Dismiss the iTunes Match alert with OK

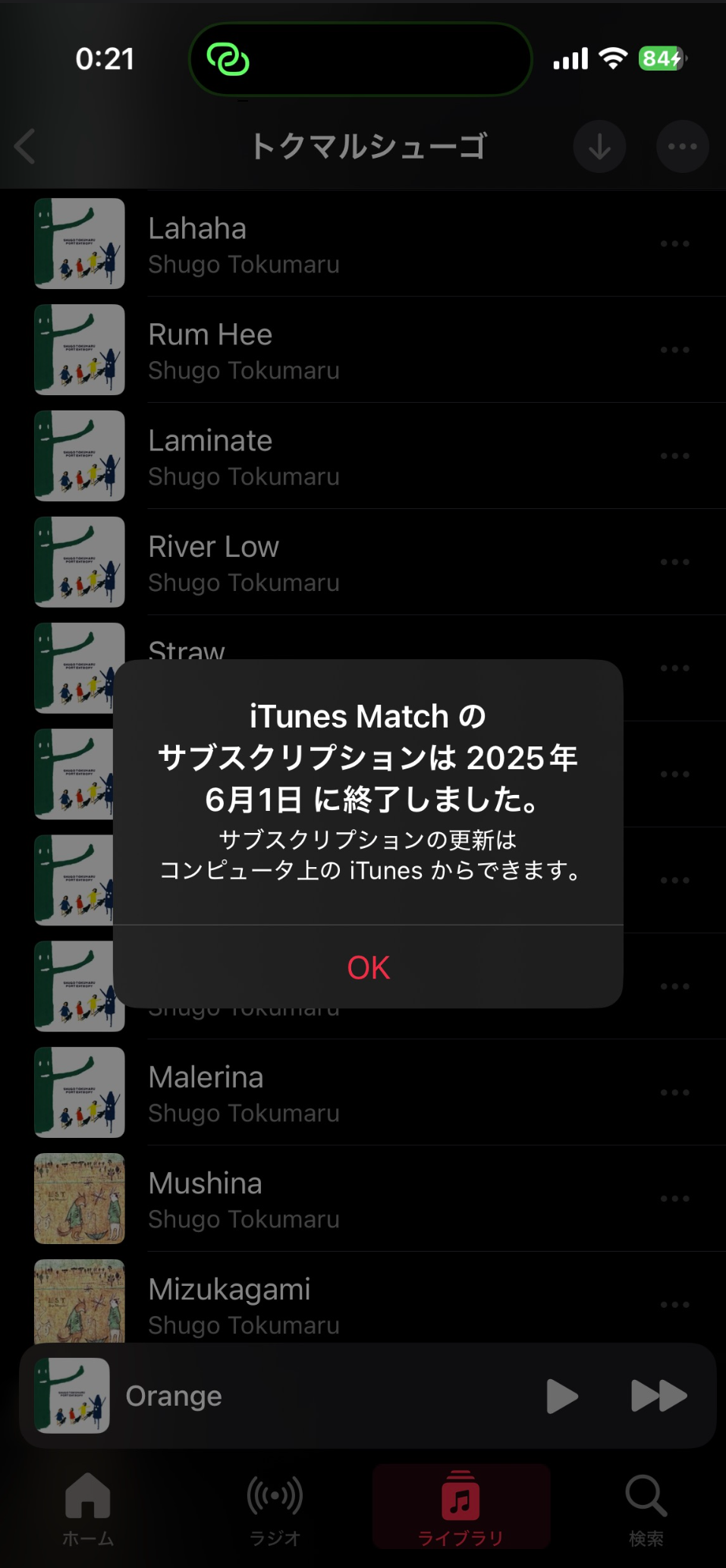(368, 967)
